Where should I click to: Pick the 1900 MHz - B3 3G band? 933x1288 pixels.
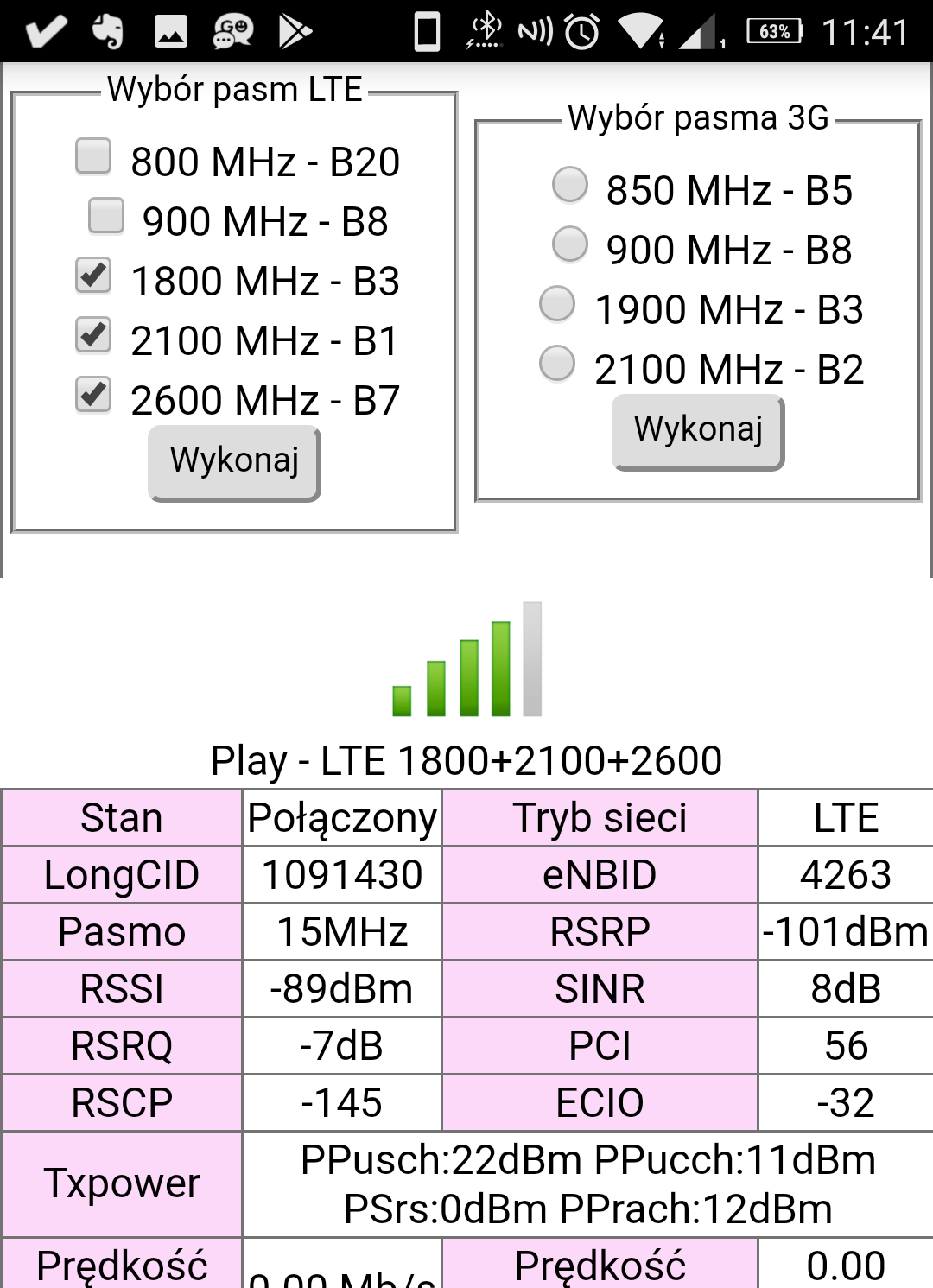coord(557,304)
